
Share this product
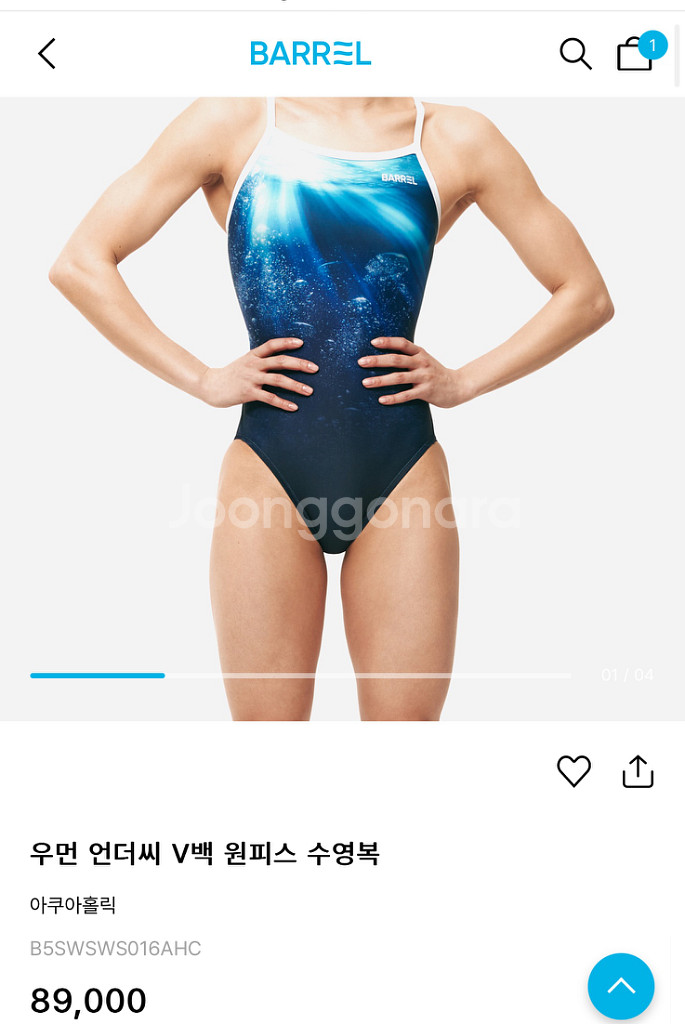tap(638, 771)
